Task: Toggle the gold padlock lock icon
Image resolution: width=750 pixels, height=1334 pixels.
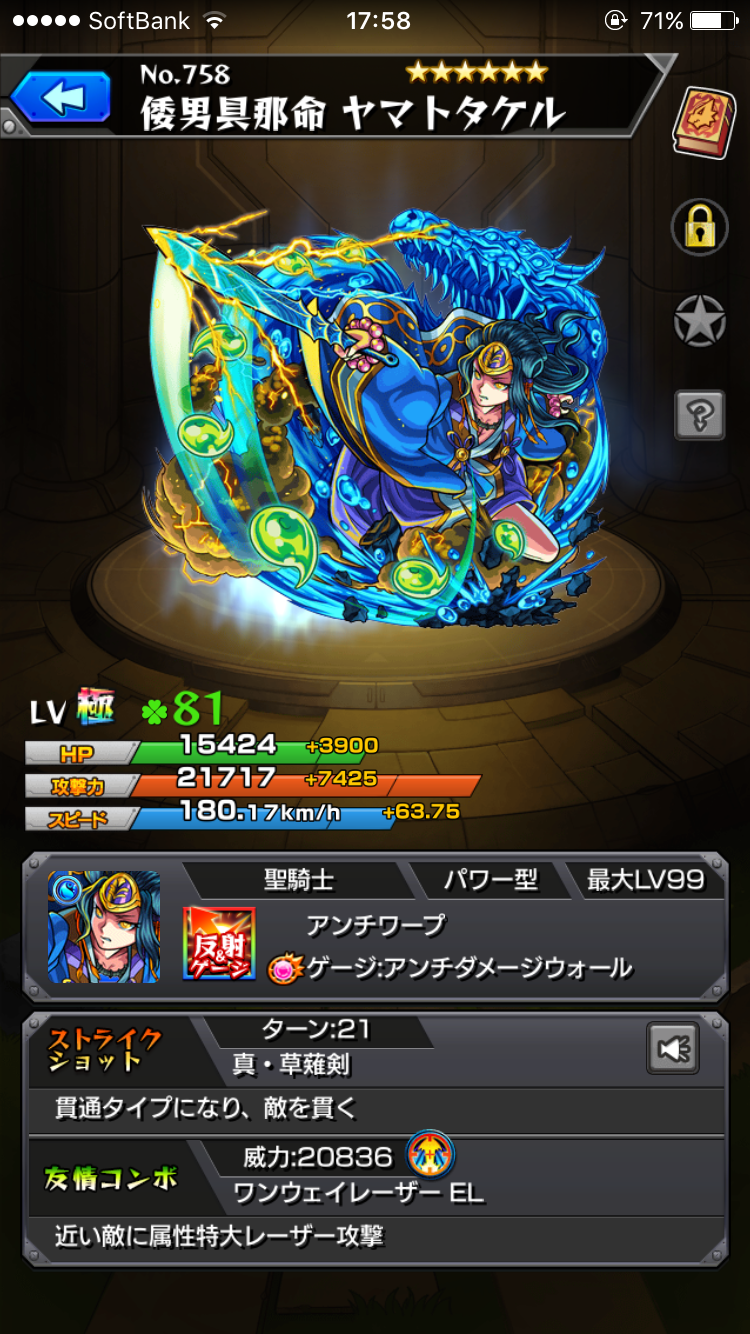Action: point(699,228)
